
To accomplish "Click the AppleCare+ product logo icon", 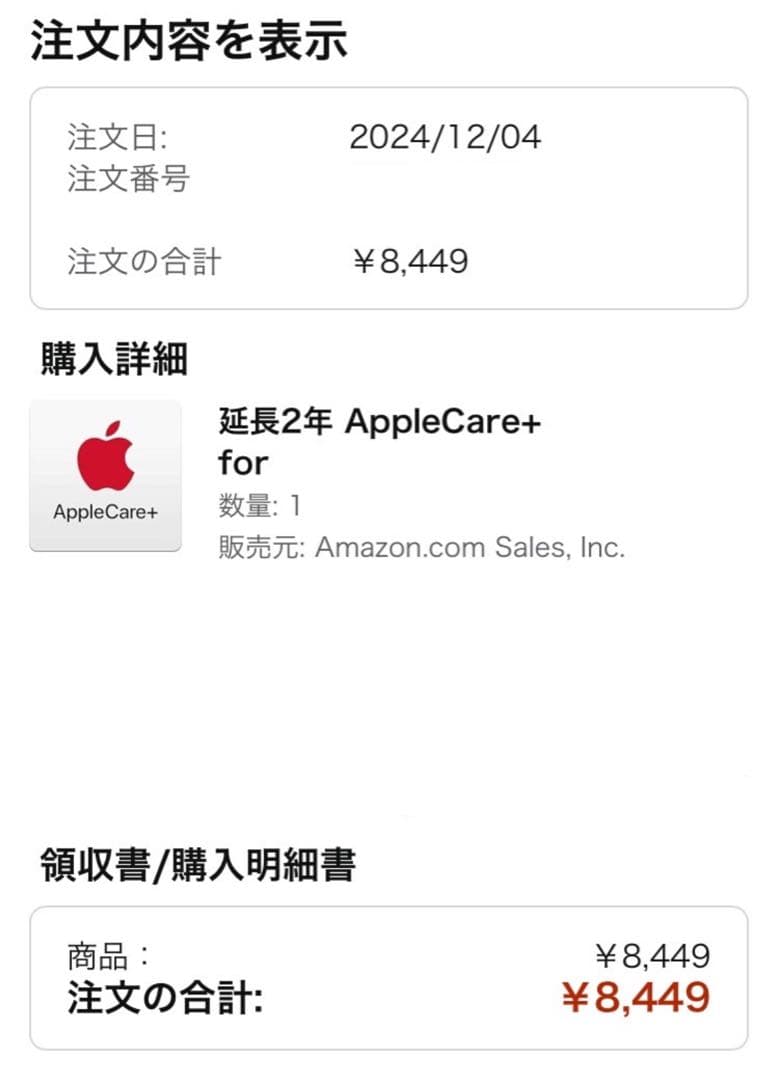I will [105, 475].
